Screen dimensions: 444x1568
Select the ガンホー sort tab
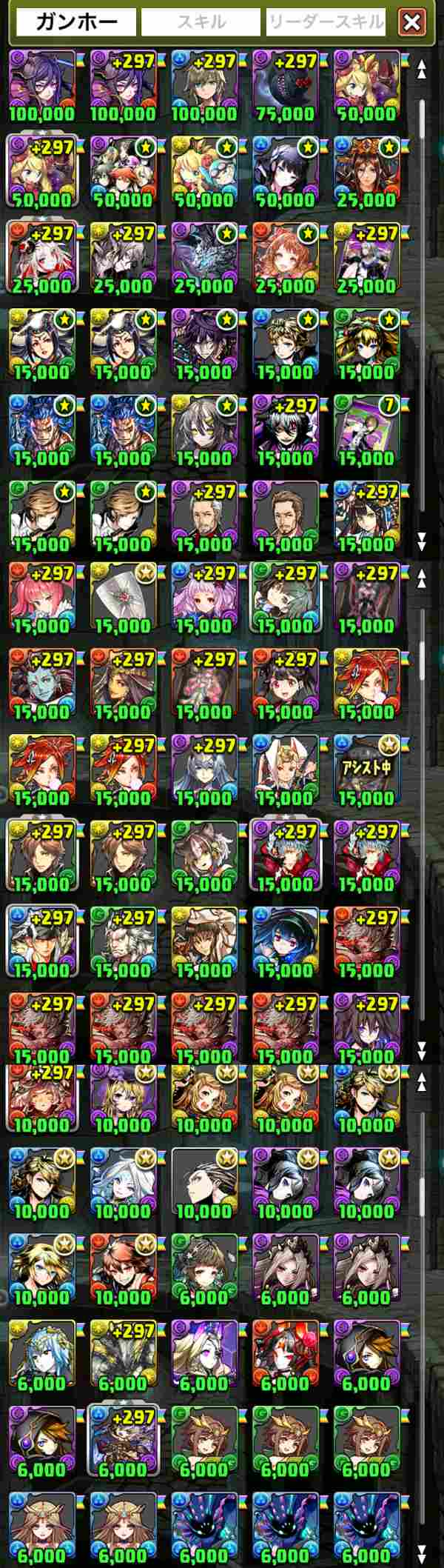[x=77, y=22]
